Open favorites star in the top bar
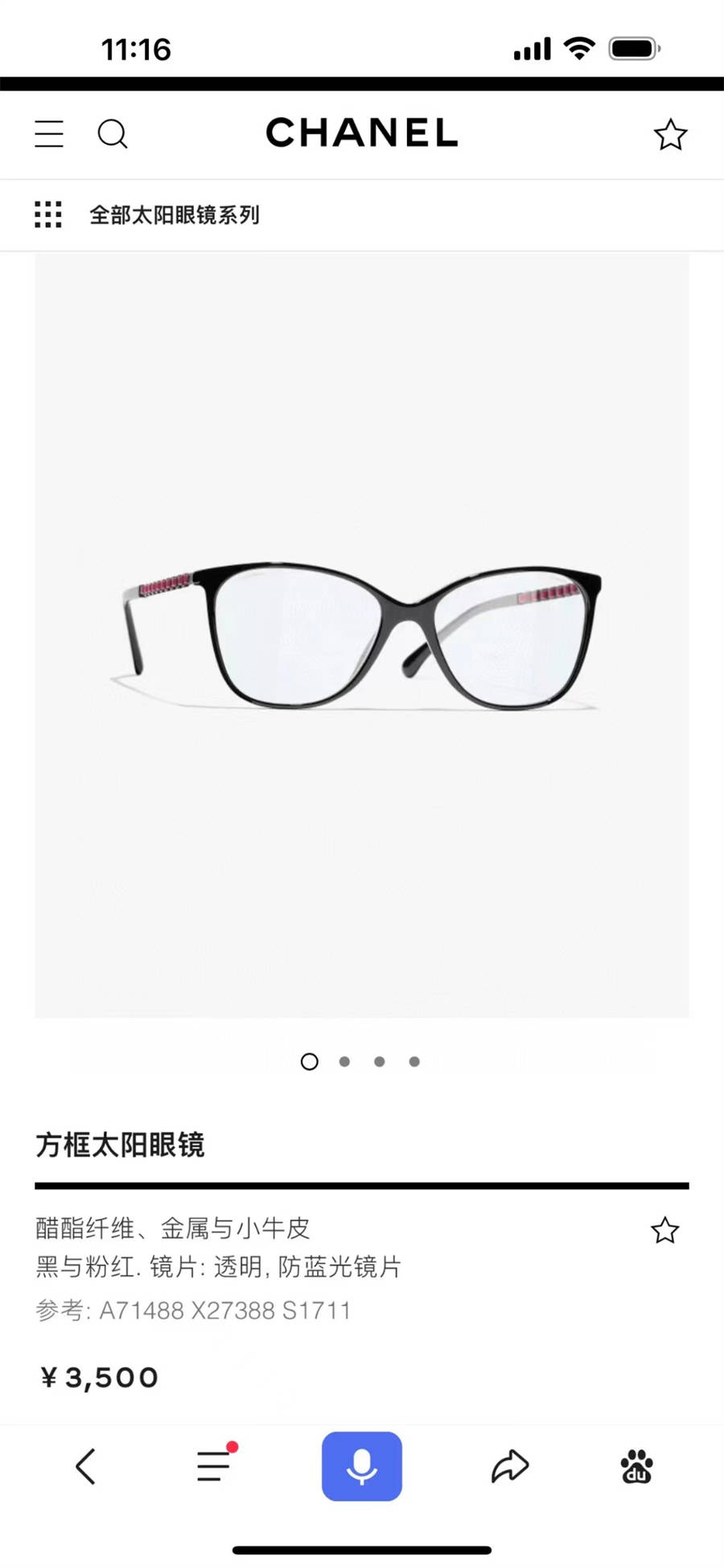Screen dimensions: 724x1568 (x=670, y=134)
